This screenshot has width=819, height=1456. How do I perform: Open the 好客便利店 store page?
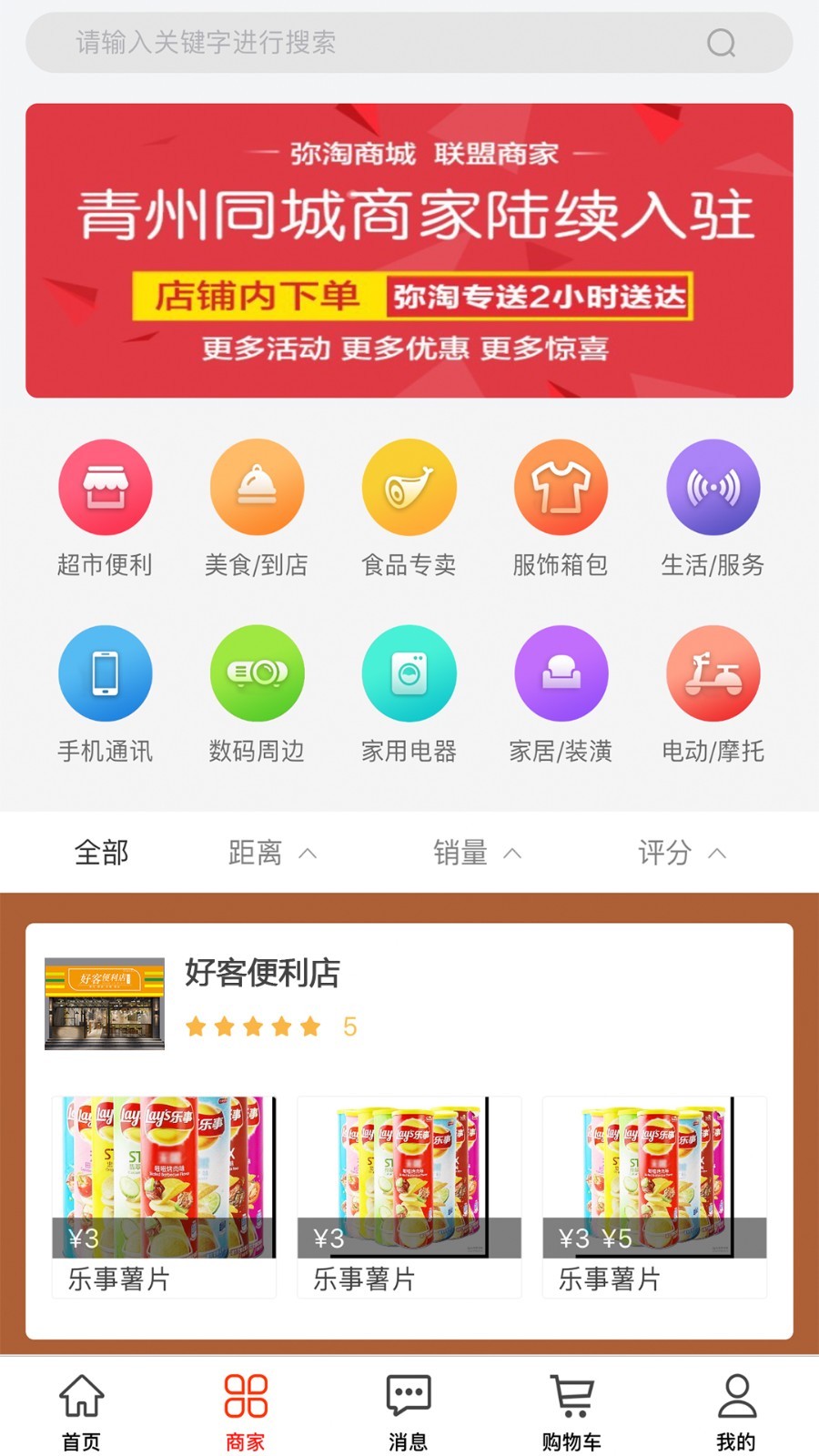click(x=262, y=974)
